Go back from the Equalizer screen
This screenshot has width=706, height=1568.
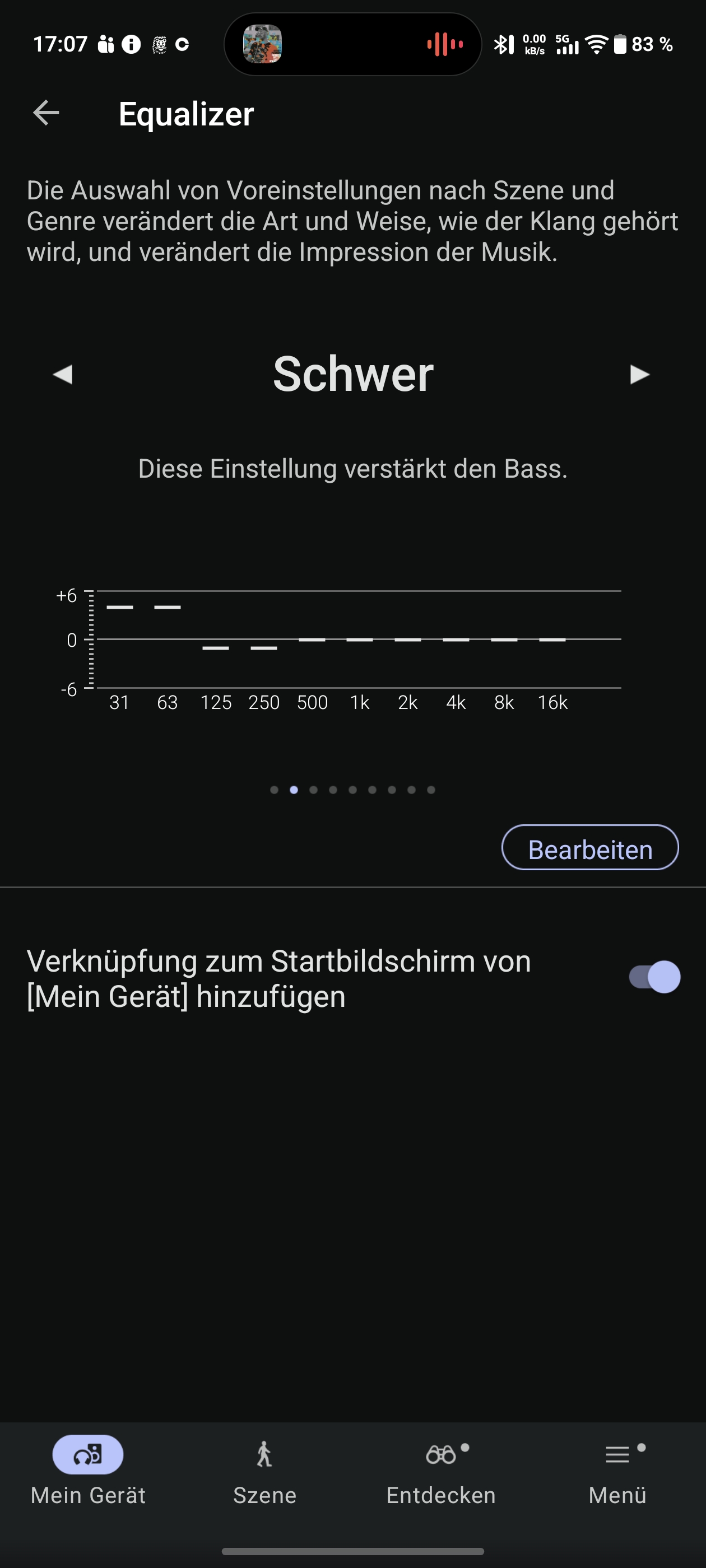point(46,113)
